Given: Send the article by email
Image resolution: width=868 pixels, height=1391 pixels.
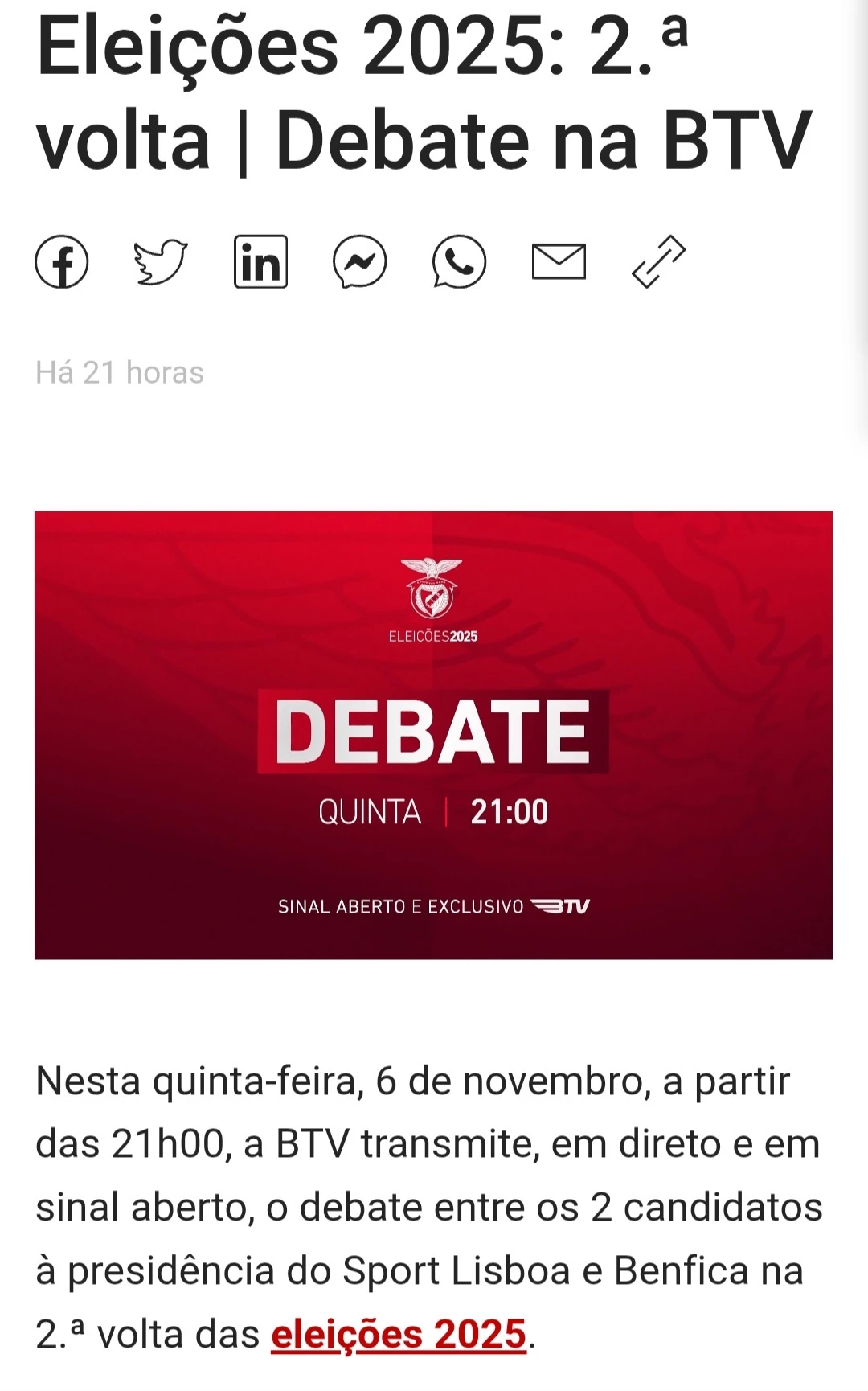Looking at the screenshot, I should (559, 262).
